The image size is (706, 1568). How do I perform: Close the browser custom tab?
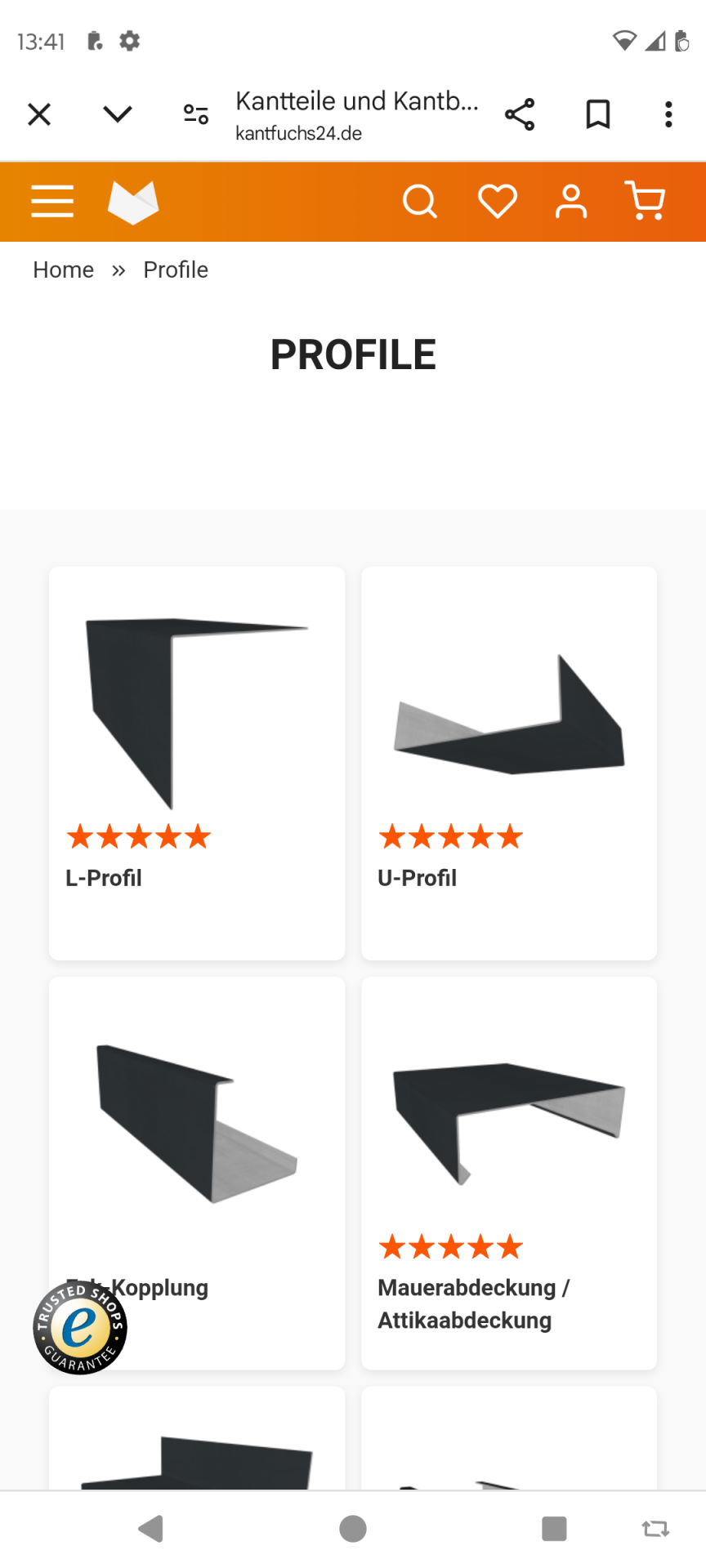click(x=39, y=114)
